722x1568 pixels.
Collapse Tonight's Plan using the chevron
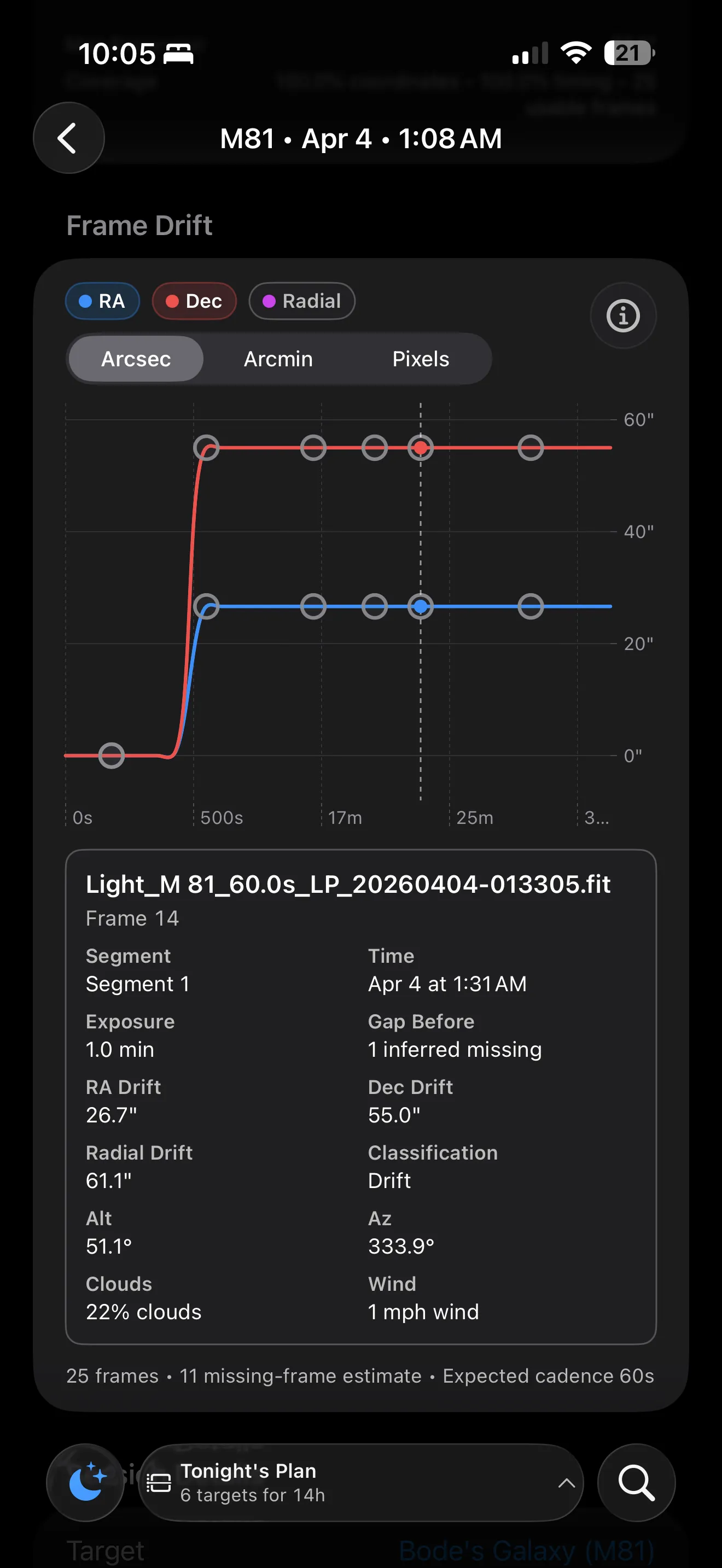click(565, 1483)
